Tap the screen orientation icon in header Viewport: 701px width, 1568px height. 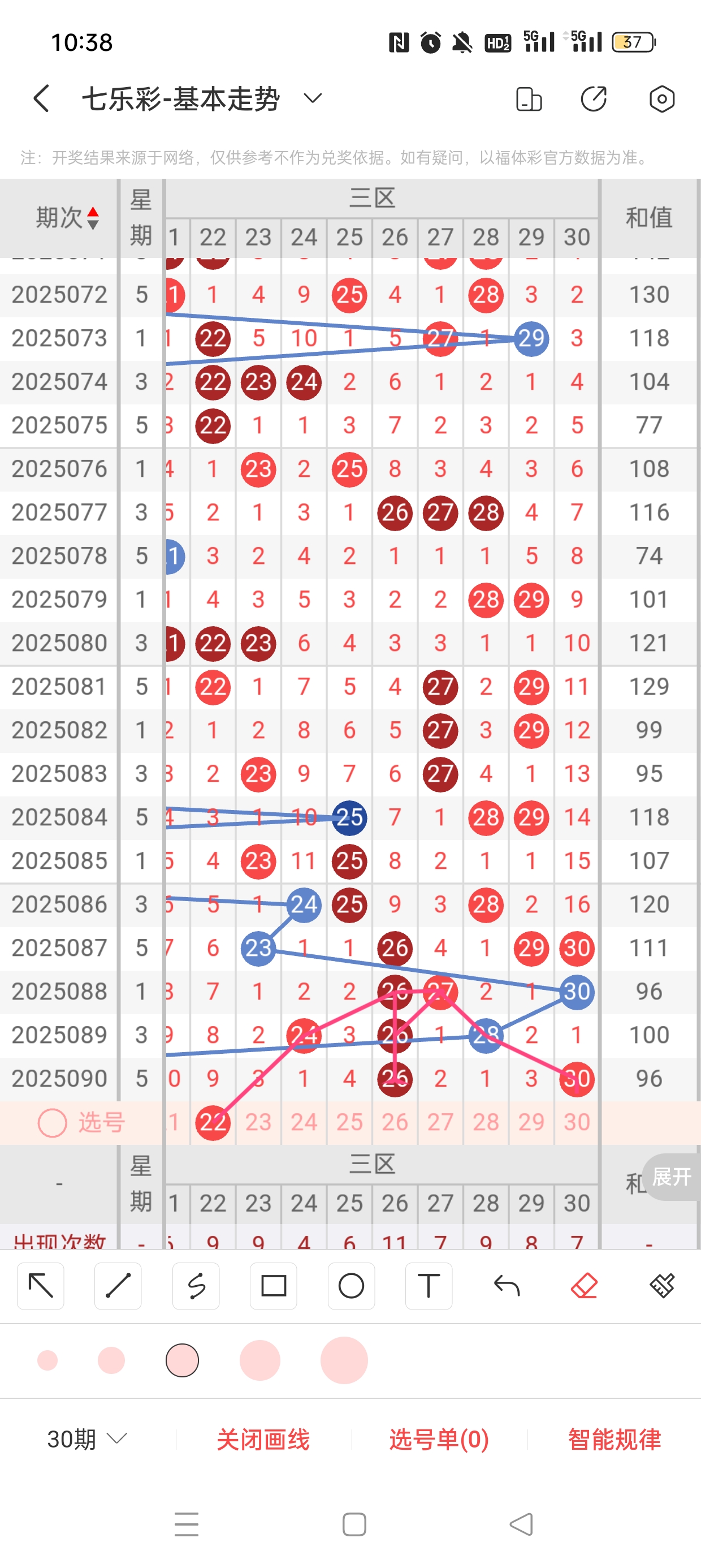coord(529,98)
